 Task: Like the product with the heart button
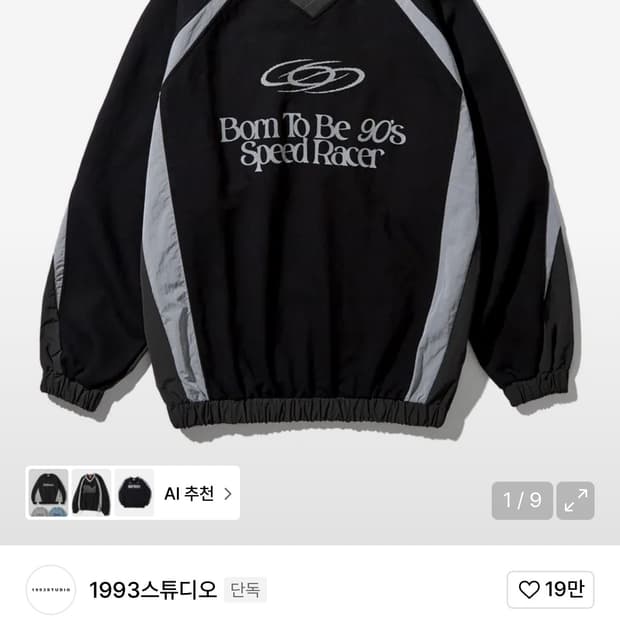pyautogui.click(x=550, y=590)
